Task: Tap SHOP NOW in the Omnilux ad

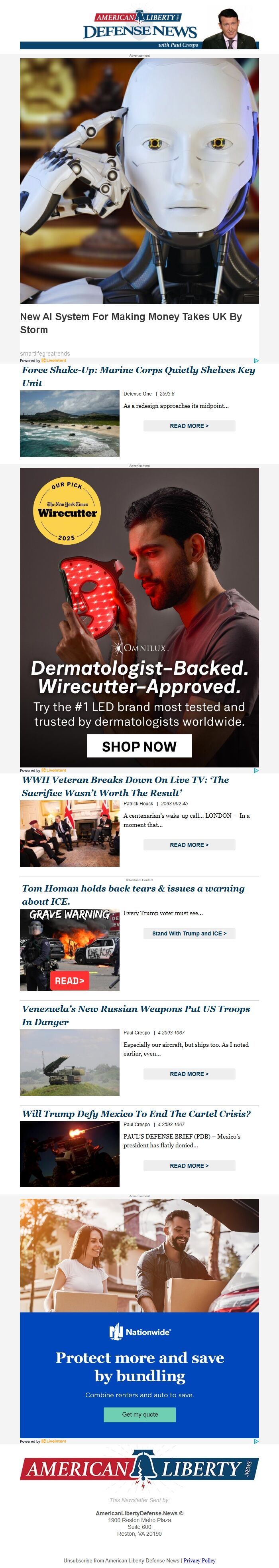Action: 139,746
